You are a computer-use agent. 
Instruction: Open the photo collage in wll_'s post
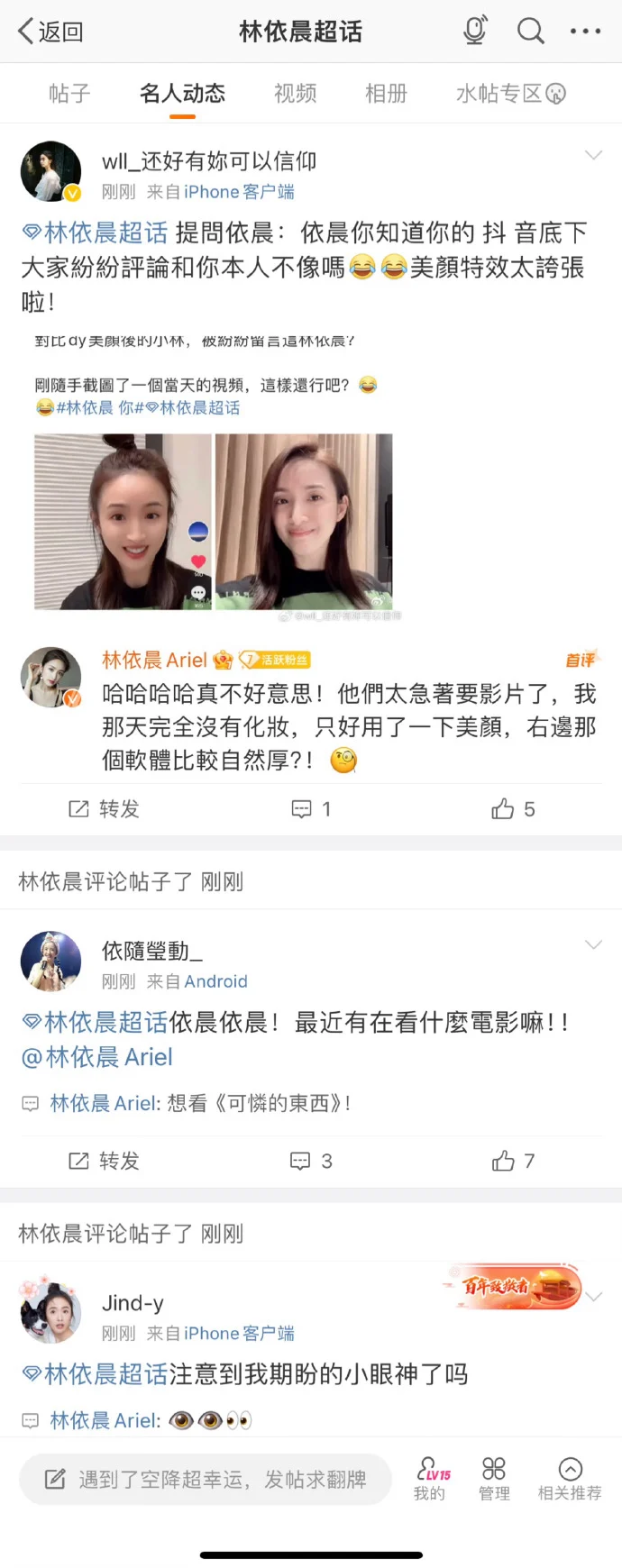click(214, 521)
